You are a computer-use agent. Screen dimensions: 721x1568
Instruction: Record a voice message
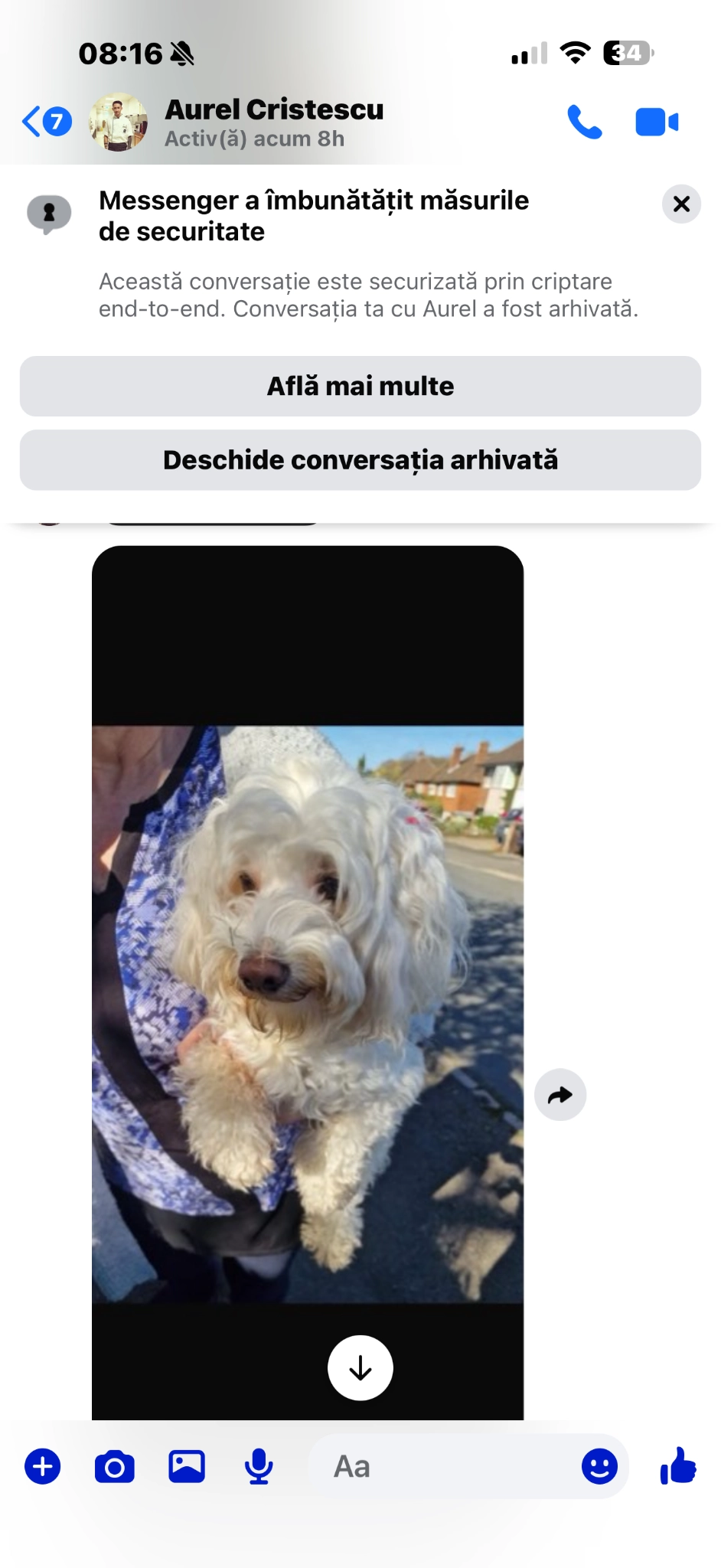click(x=259, y=1467)
